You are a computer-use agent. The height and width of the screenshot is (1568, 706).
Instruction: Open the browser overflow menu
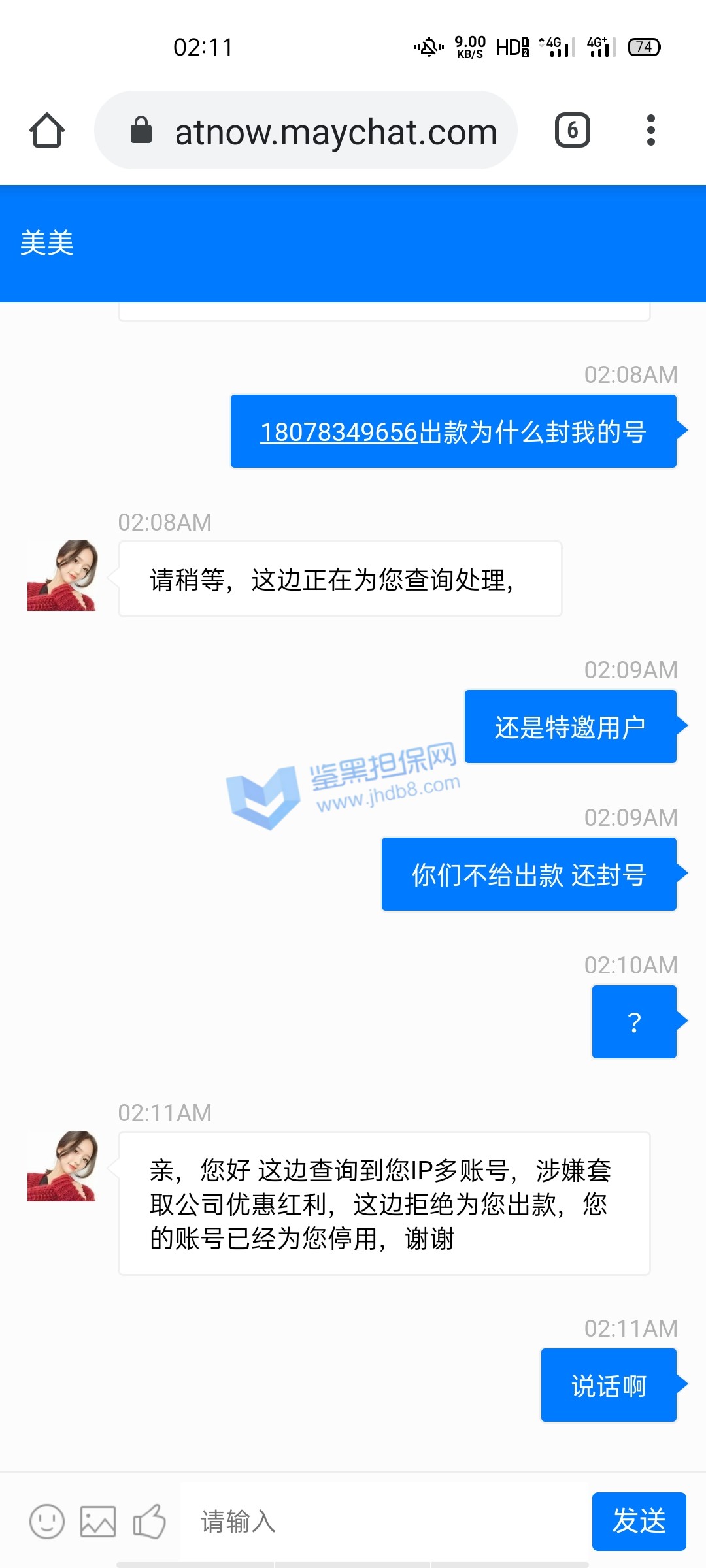coord(650,131)
